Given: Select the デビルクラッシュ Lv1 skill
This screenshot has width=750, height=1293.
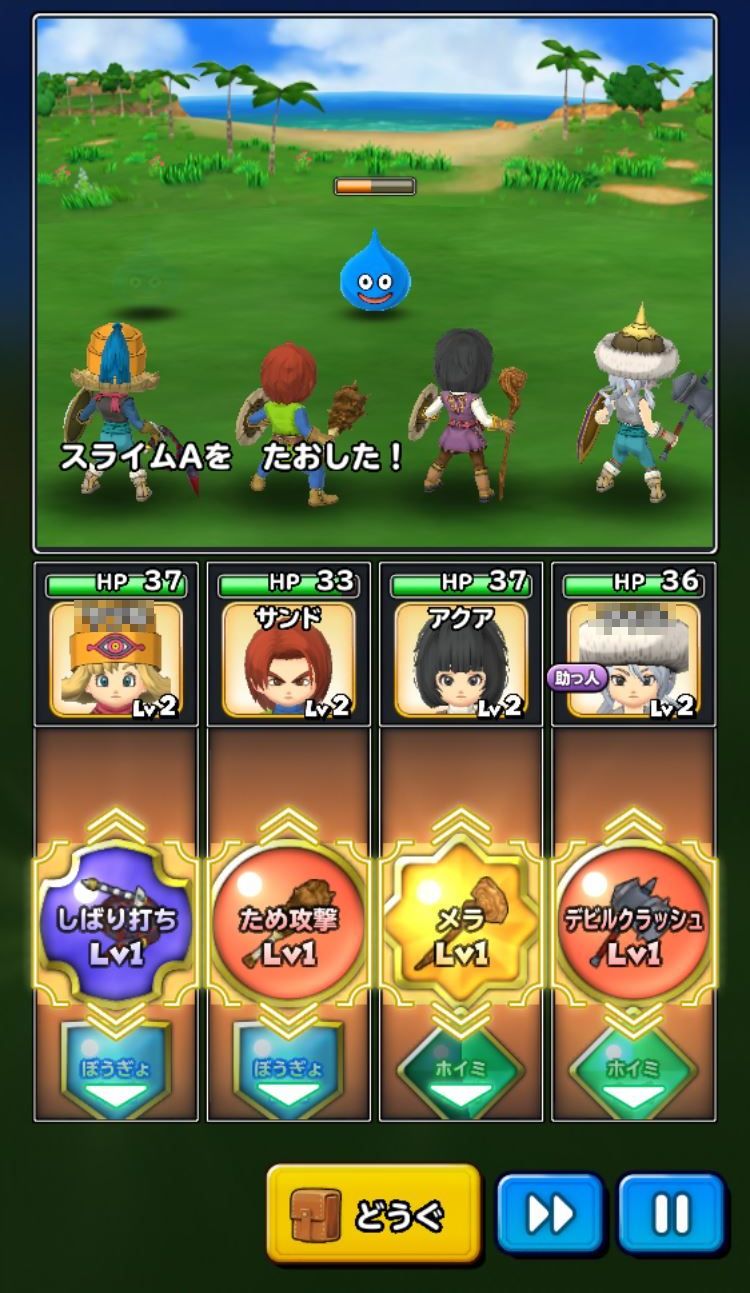Looking at the screenshot, I should click(633, 918).
